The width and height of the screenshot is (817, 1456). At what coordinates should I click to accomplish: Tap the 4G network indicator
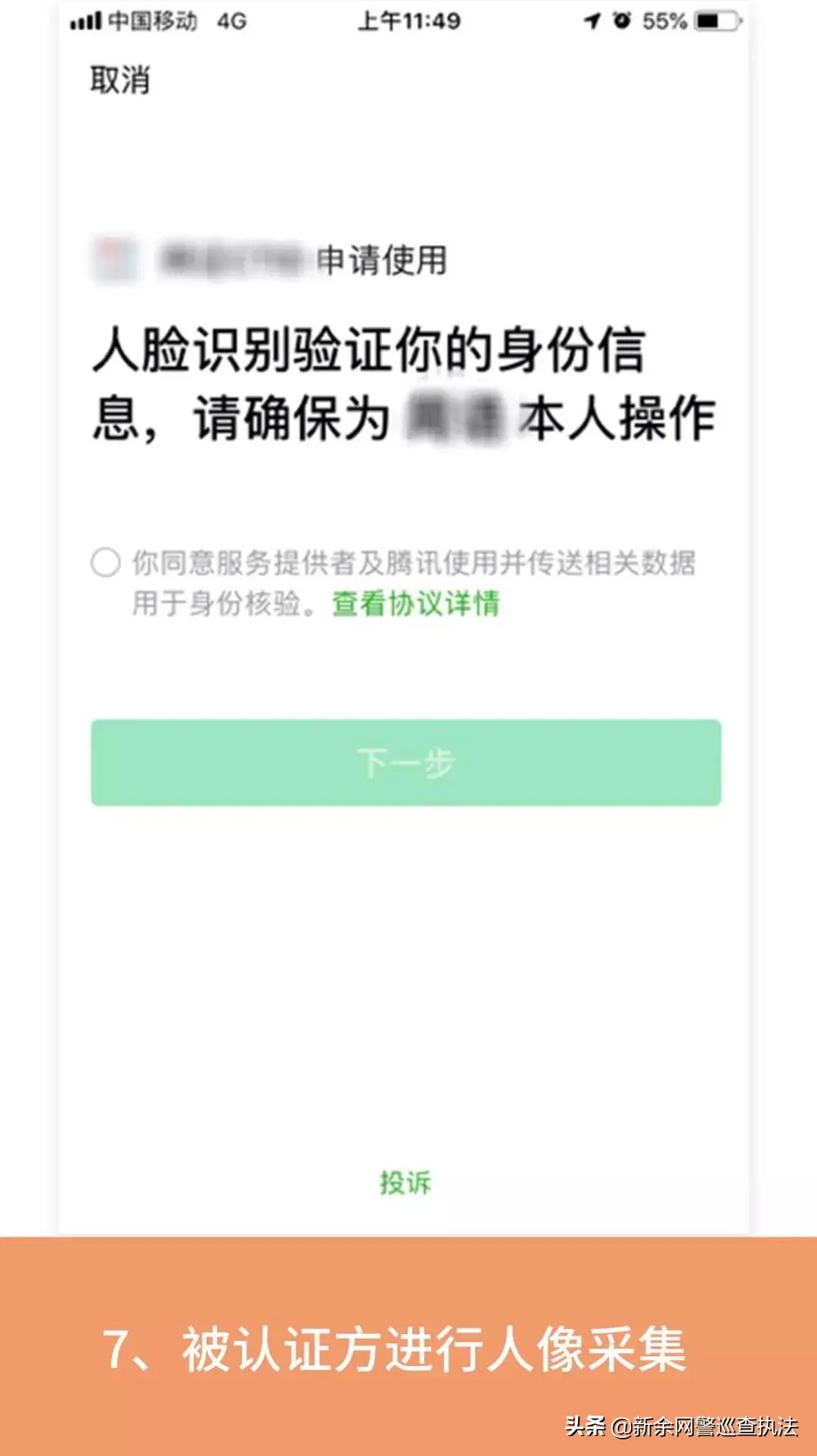point(231,23)
